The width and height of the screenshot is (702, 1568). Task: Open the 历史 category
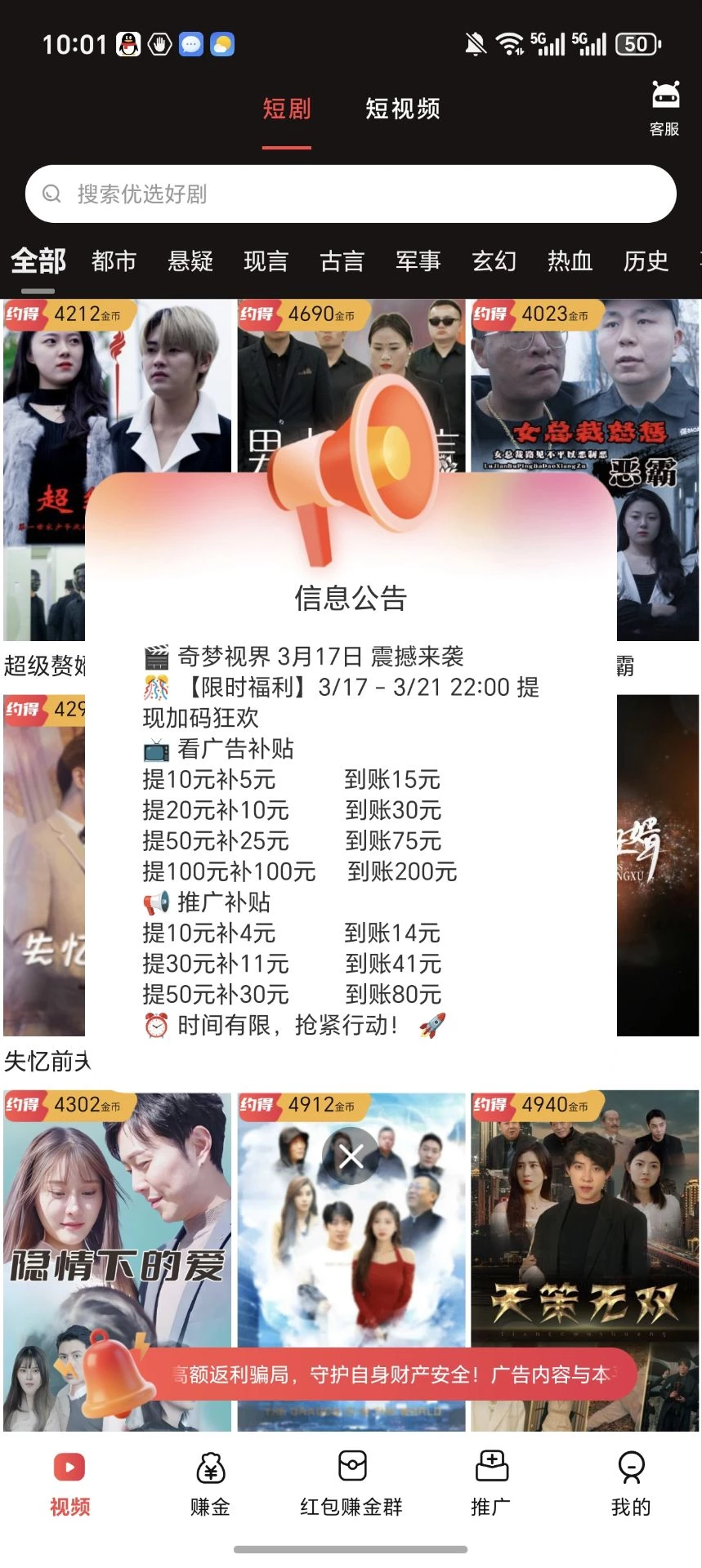[646, 261]
